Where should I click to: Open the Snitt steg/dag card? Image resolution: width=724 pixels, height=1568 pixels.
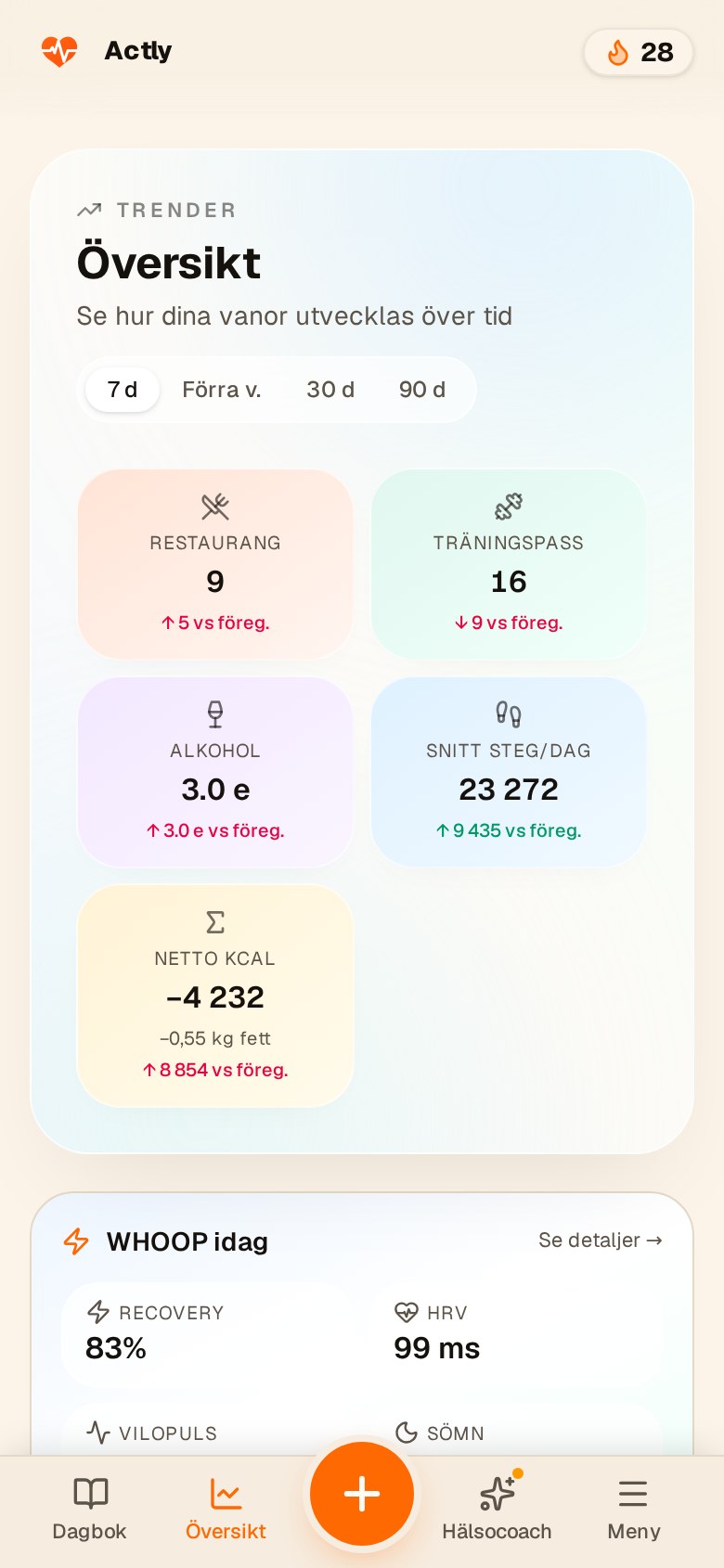(x=509, y=772)
